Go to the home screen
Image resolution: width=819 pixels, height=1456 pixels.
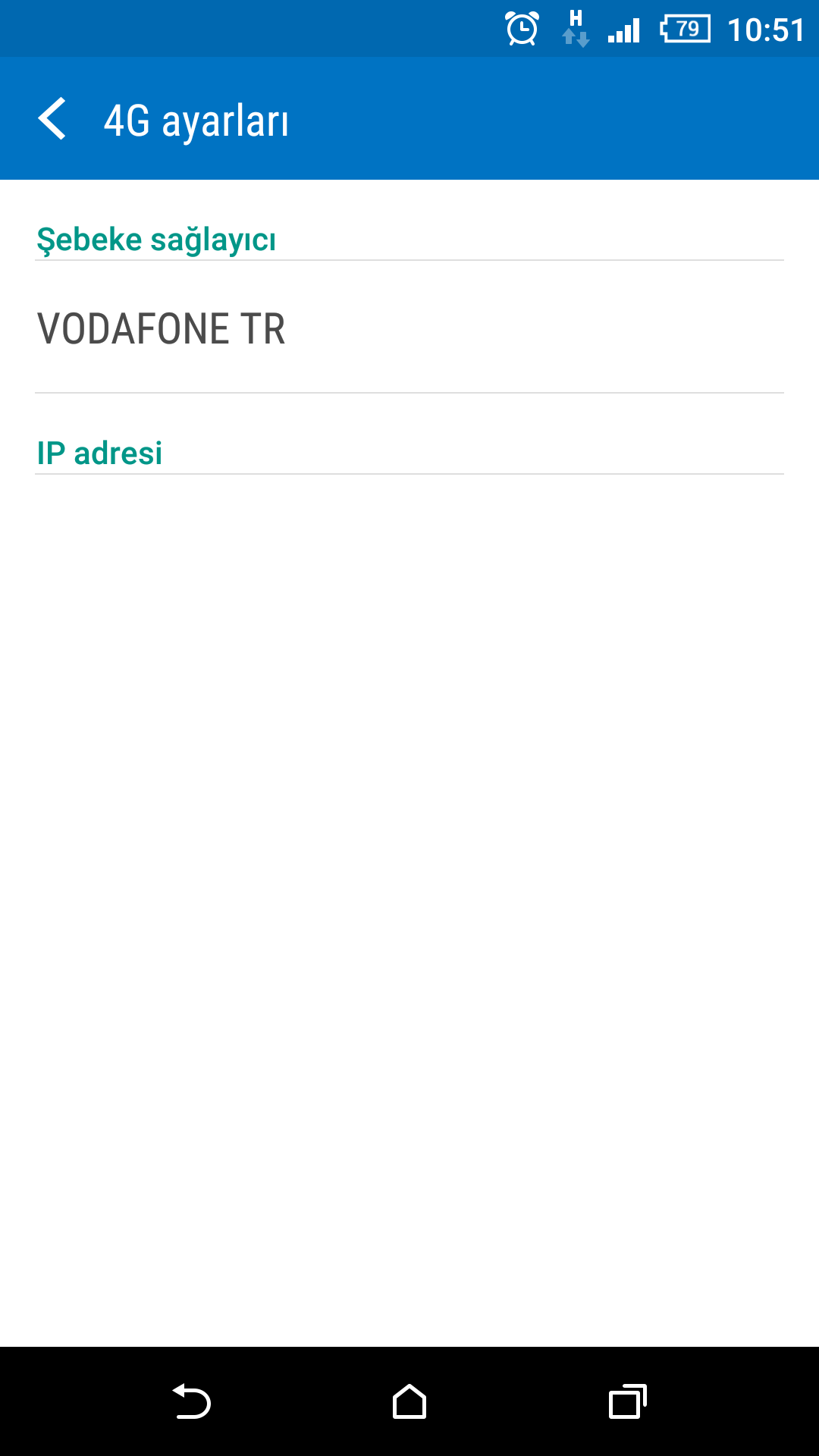pyautogui.click(x=409, y=1401)
